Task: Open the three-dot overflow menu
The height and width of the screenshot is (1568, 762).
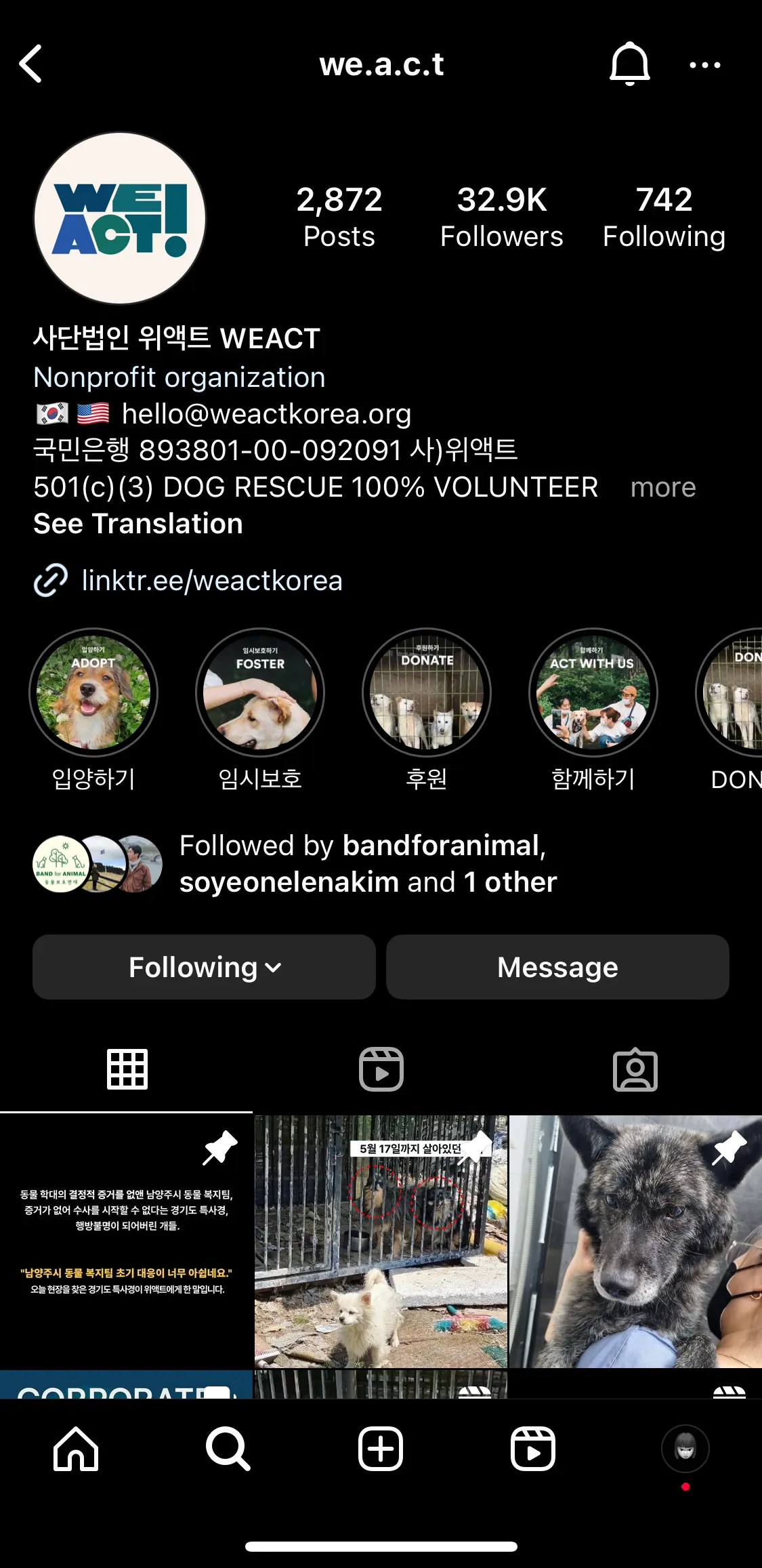Action: [x=704, y=65]
